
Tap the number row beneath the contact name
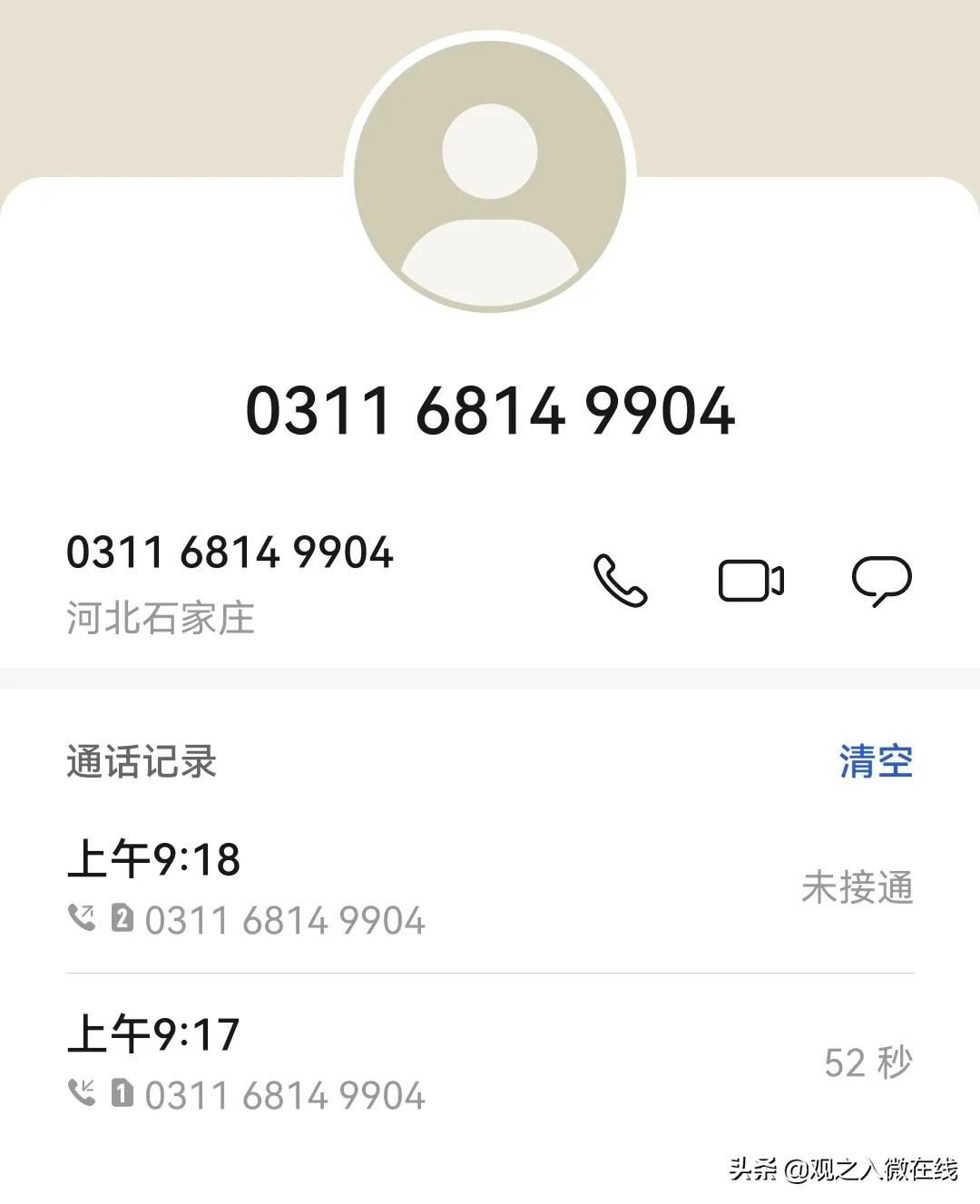point(230,551)
